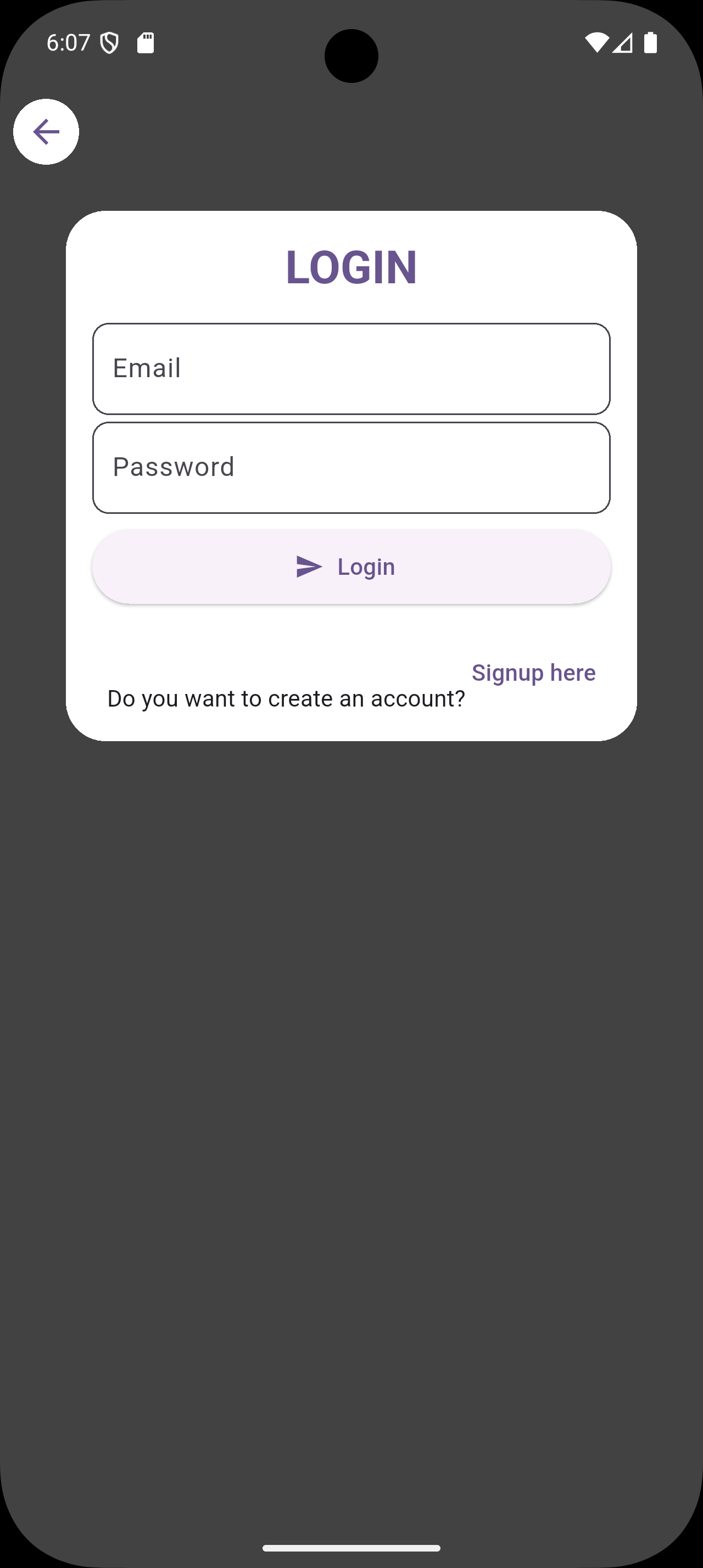703x1568 pixels.
Task: Focus the Email text field
Action: (x=351, y=369)
